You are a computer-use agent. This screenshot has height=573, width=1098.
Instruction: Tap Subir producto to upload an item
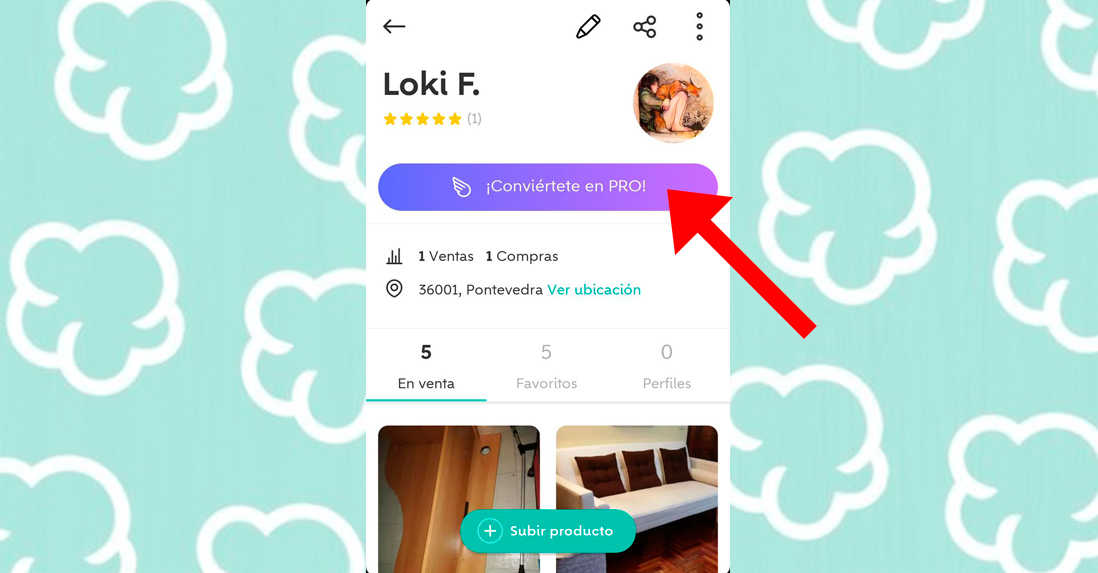click(548, 531)
